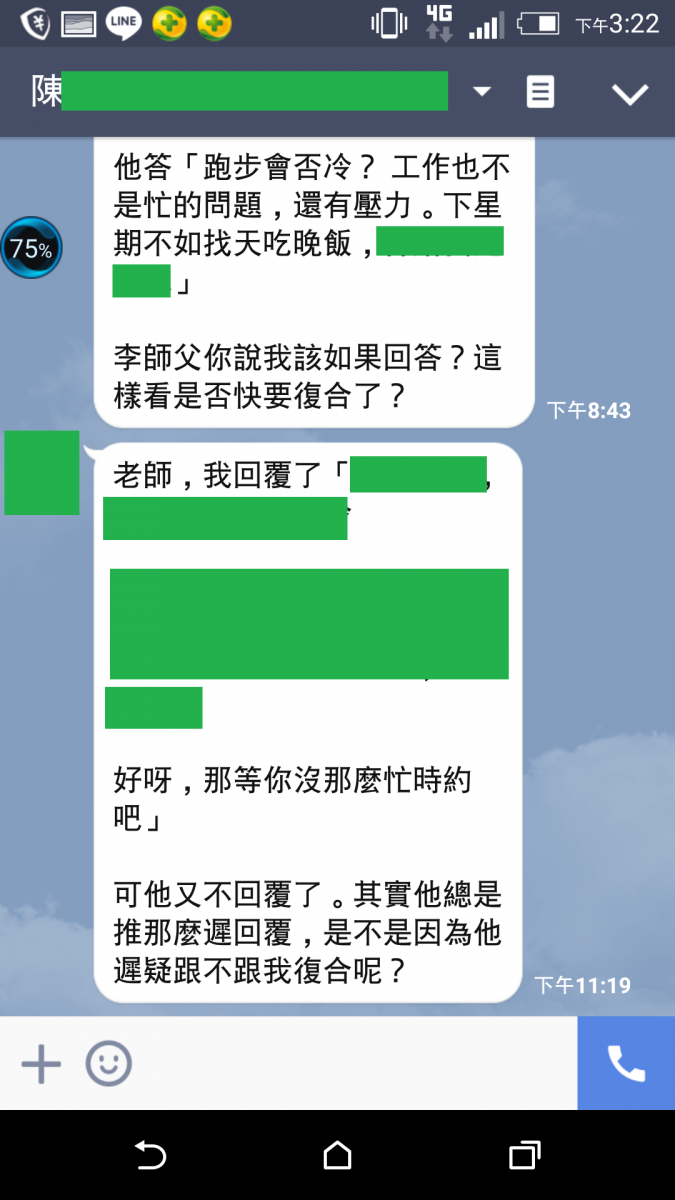The height and width of the screenshot is (1200, 675).
Task: Open the emoji sticker picker
Action: [x=108, y=1064]
